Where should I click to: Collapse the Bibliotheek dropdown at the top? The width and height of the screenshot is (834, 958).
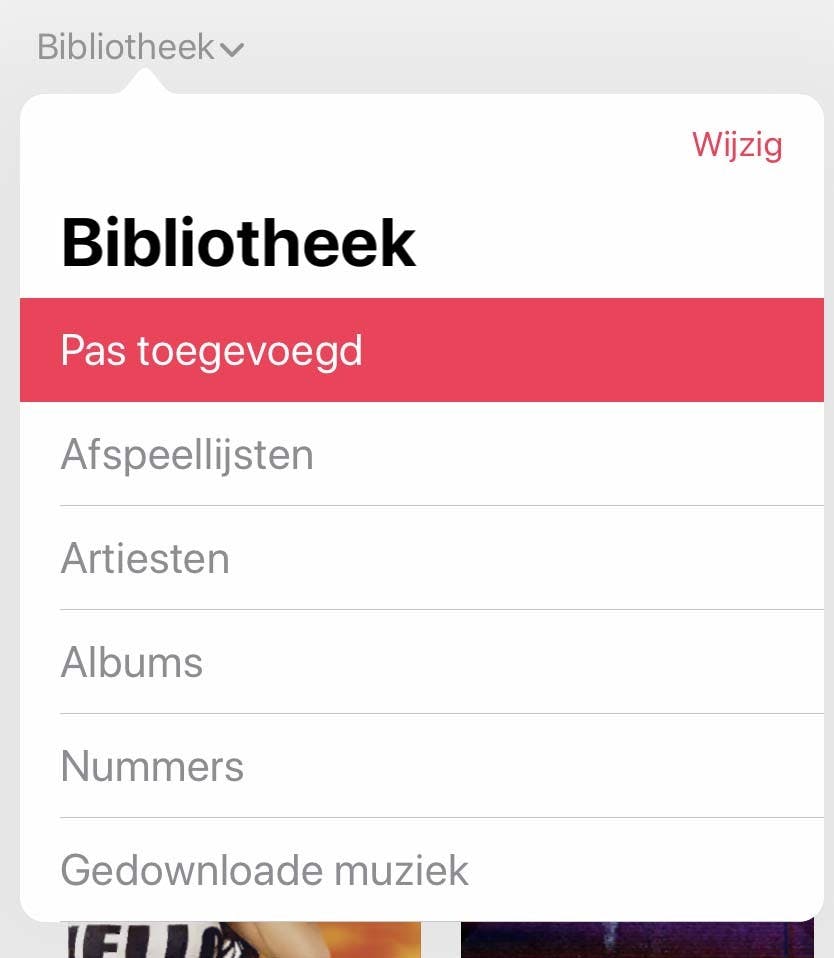140,47
